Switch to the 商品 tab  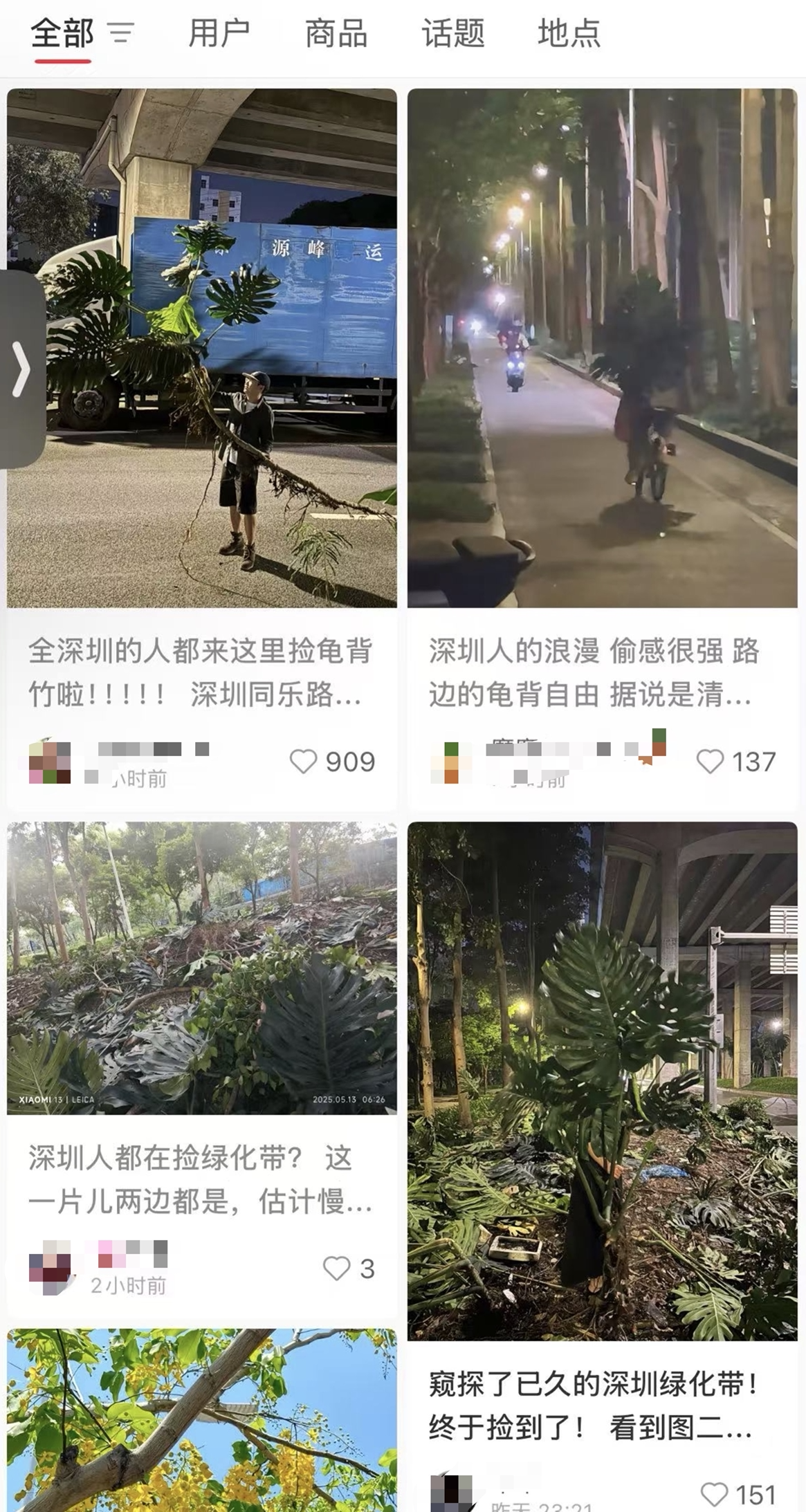(336, 33)
